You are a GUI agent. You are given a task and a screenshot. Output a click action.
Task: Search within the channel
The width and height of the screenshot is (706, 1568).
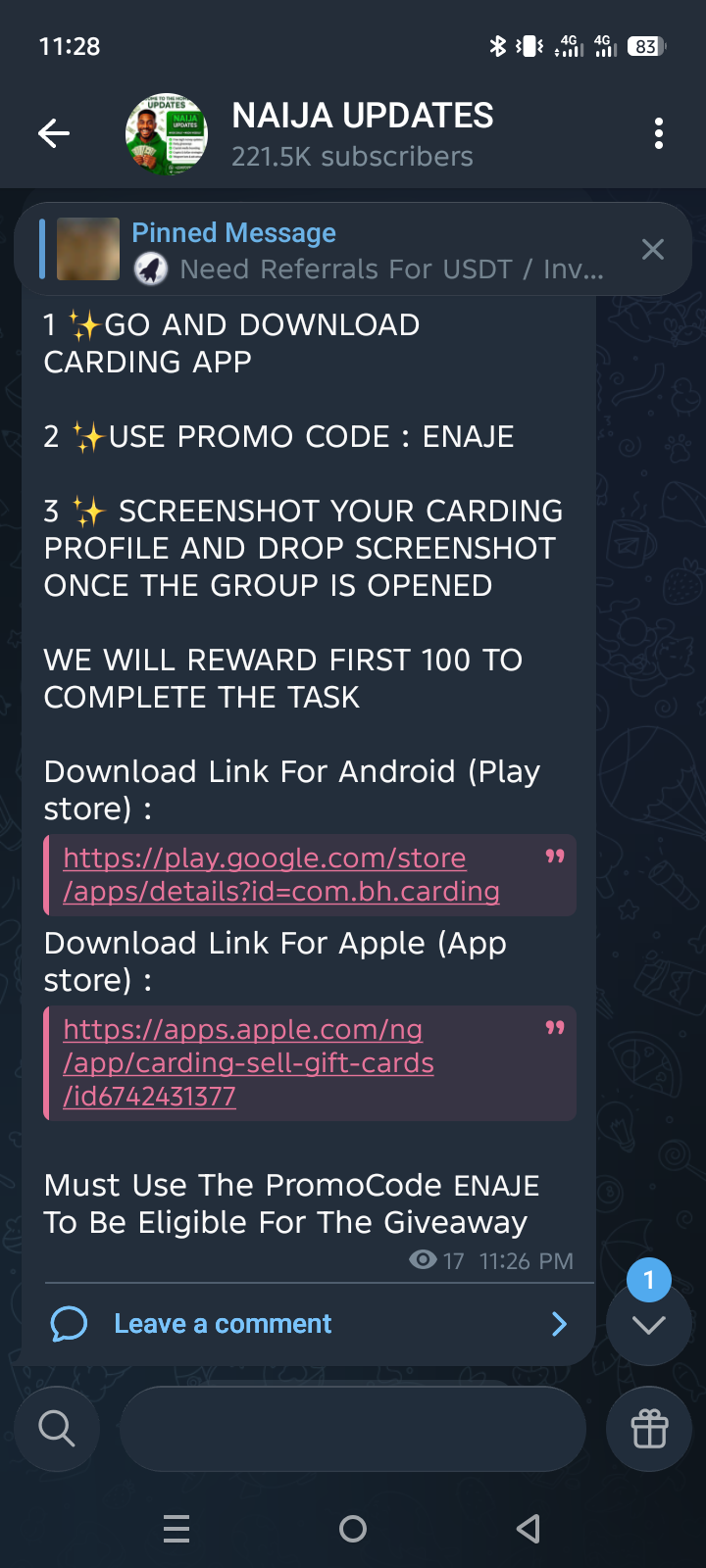pyautogui.click(x=57, y=1429)
